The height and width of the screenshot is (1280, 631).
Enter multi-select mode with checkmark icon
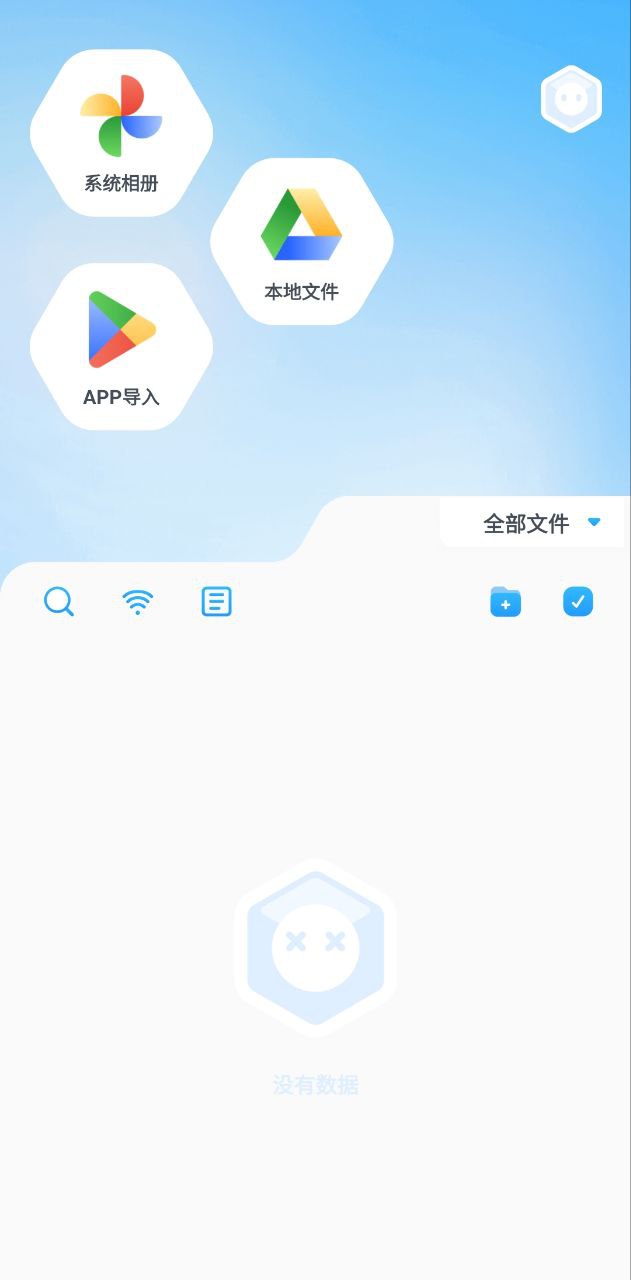(578, 602)
